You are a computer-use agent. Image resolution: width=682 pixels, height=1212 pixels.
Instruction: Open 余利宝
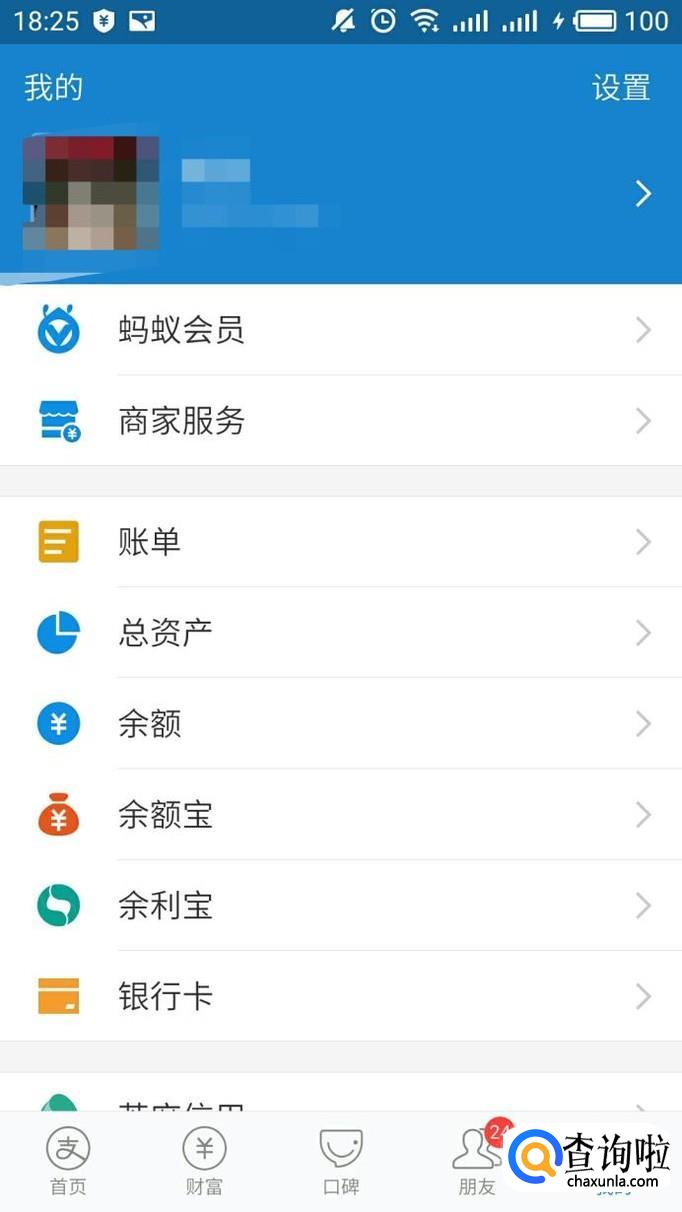(x=340, y=906)
